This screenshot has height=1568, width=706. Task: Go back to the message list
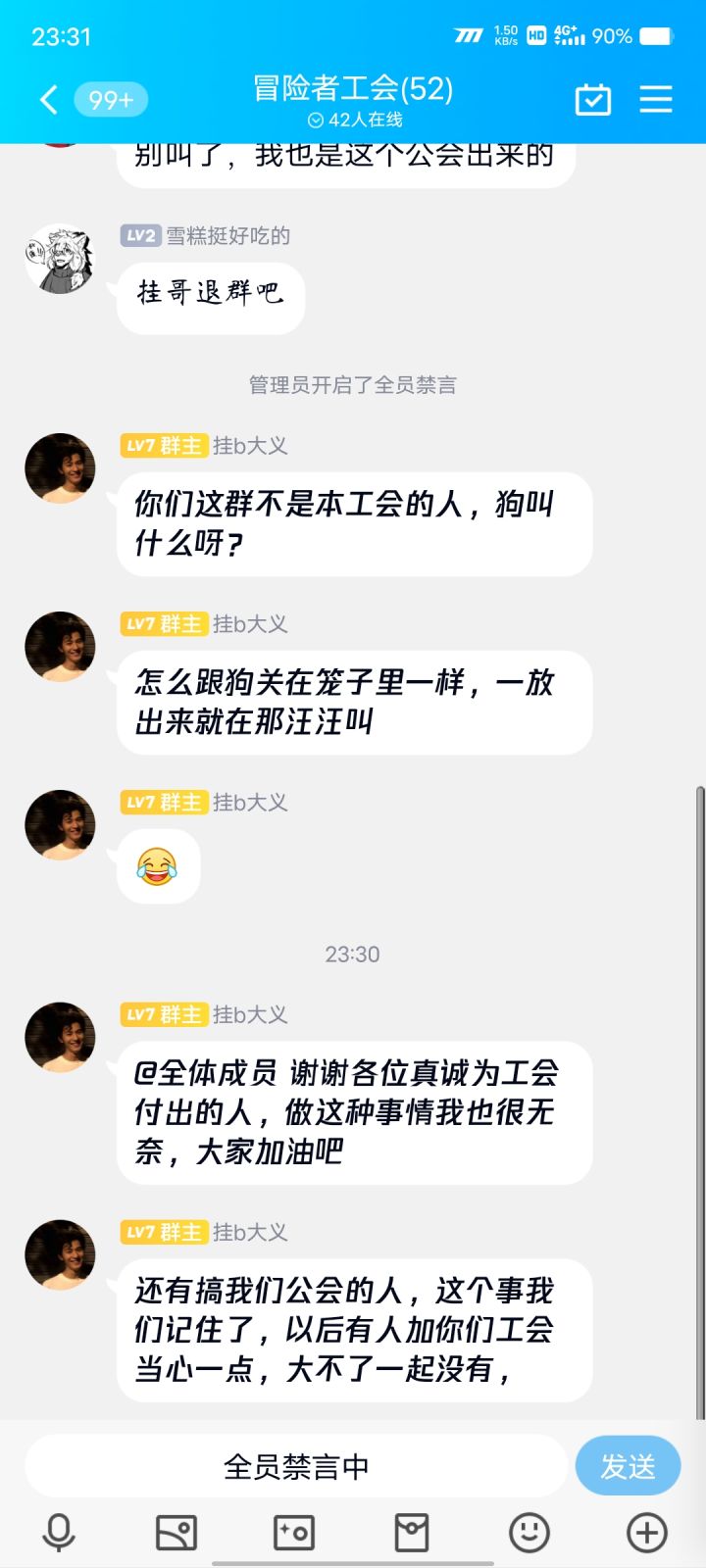coord(49,99)
